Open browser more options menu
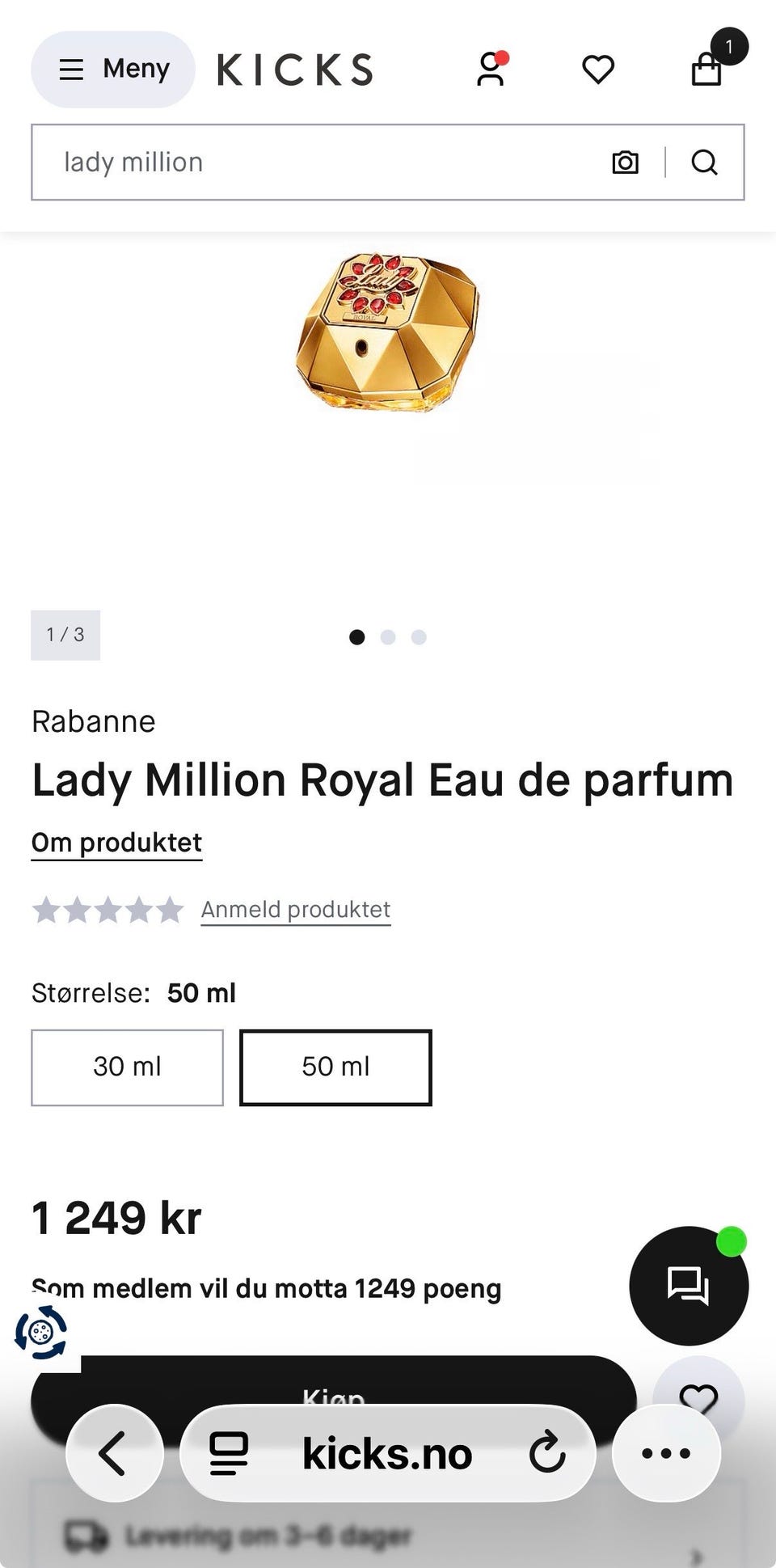Image resolution: width=776 pixels, height=1568 pixels. click(x=664, y=1452)
